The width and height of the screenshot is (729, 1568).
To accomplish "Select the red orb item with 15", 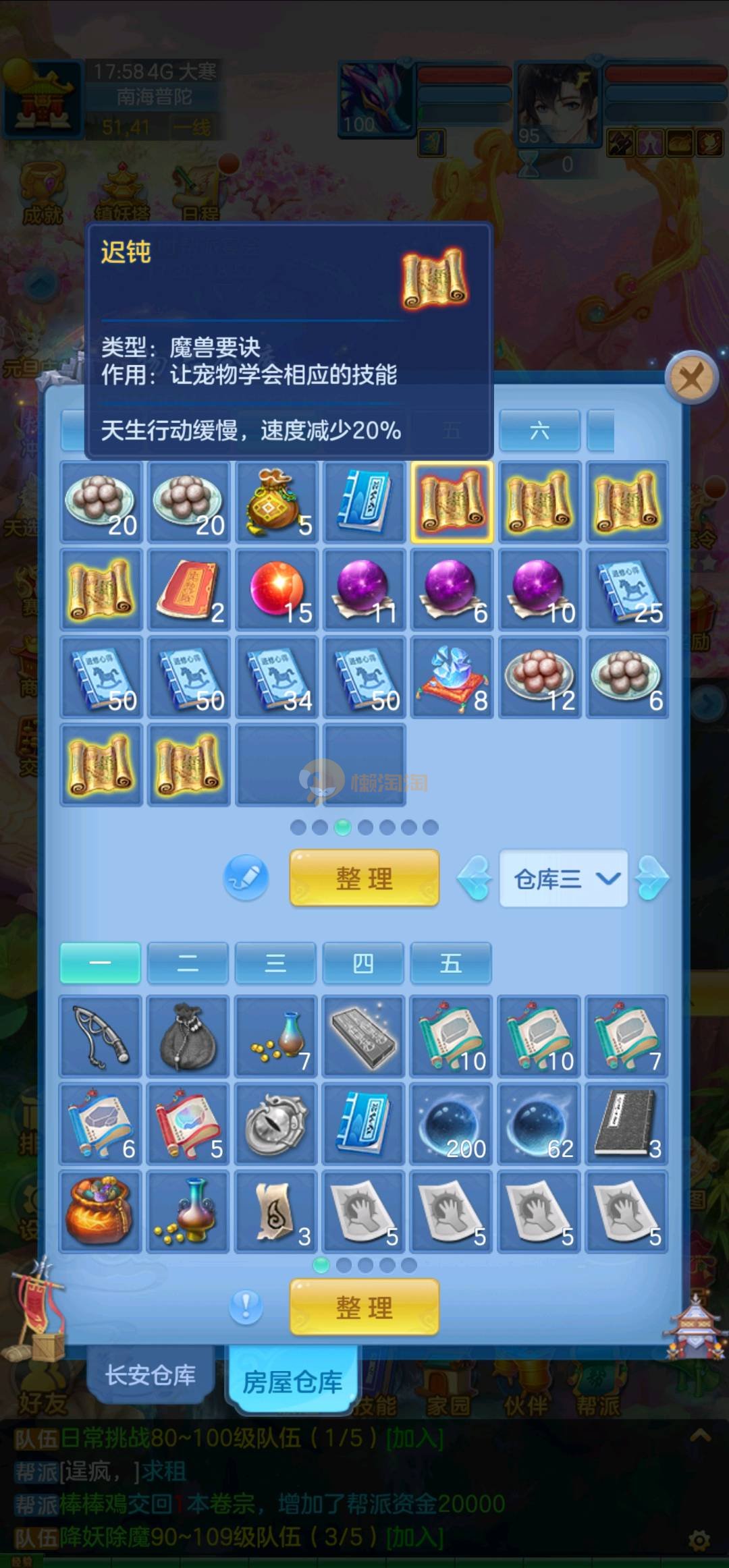I will (x=277, y=590).
